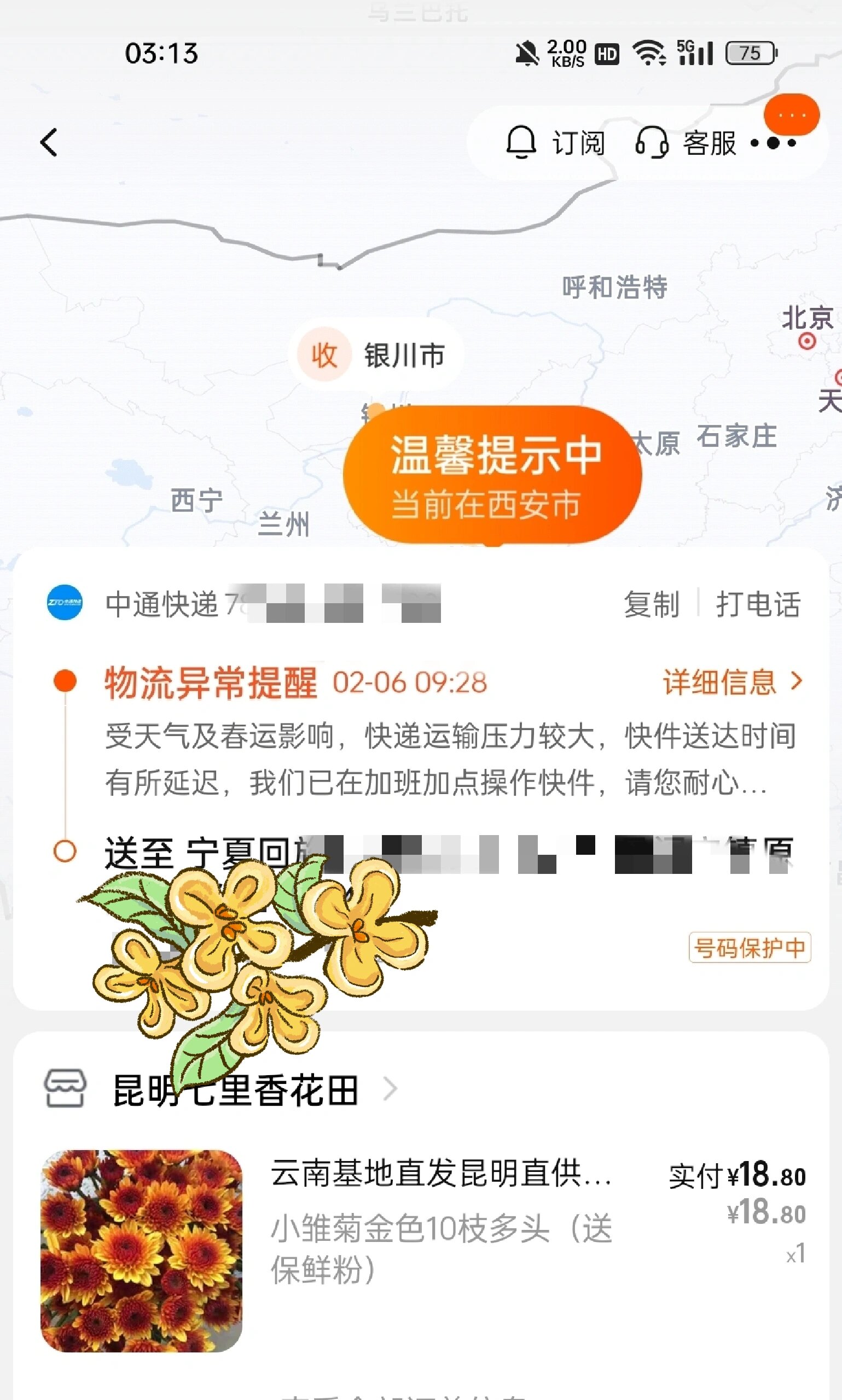Open the three-dot overflow menu
Screen dimensions: 842x1400
(x=774, y=142)
